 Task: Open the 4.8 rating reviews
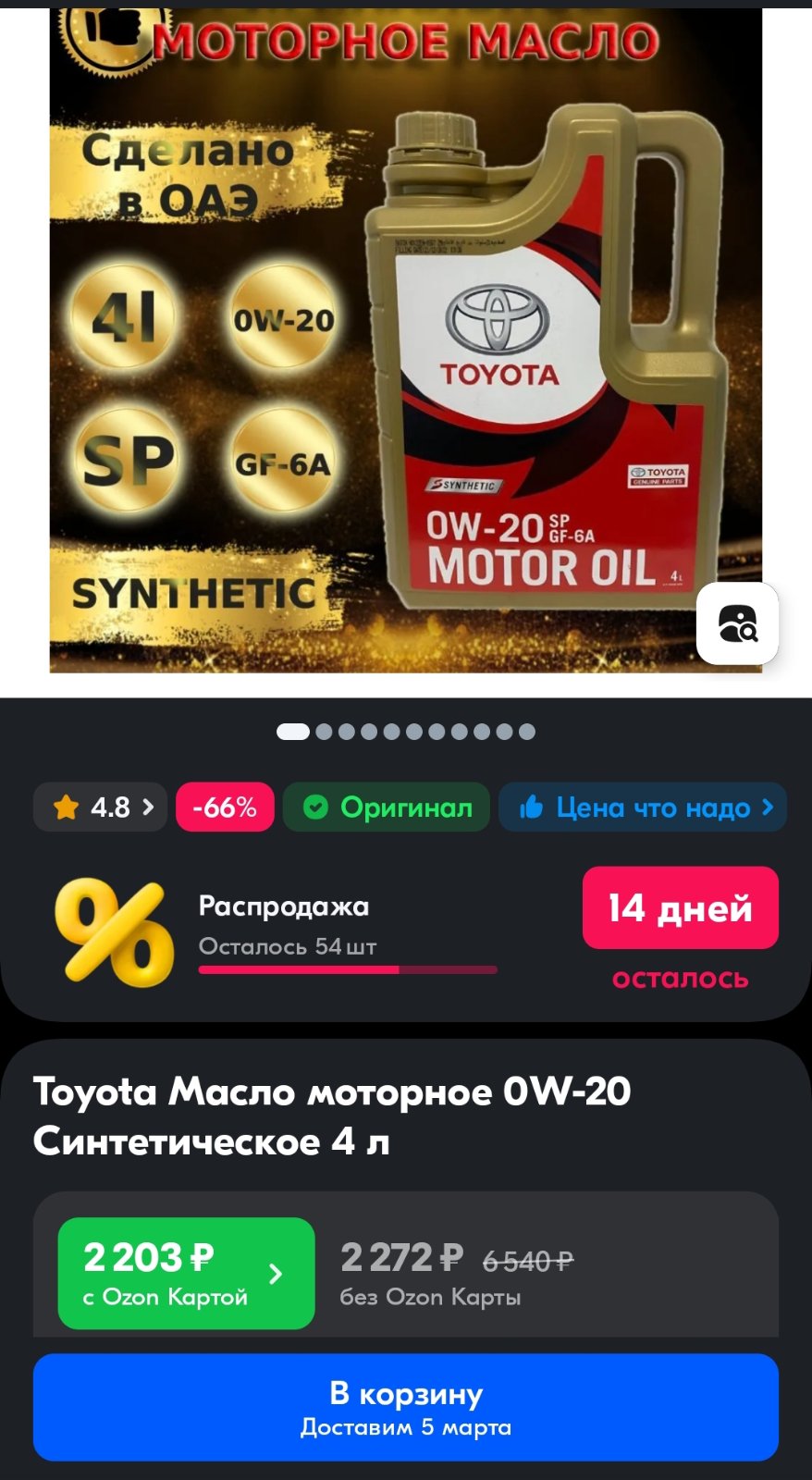100,807
